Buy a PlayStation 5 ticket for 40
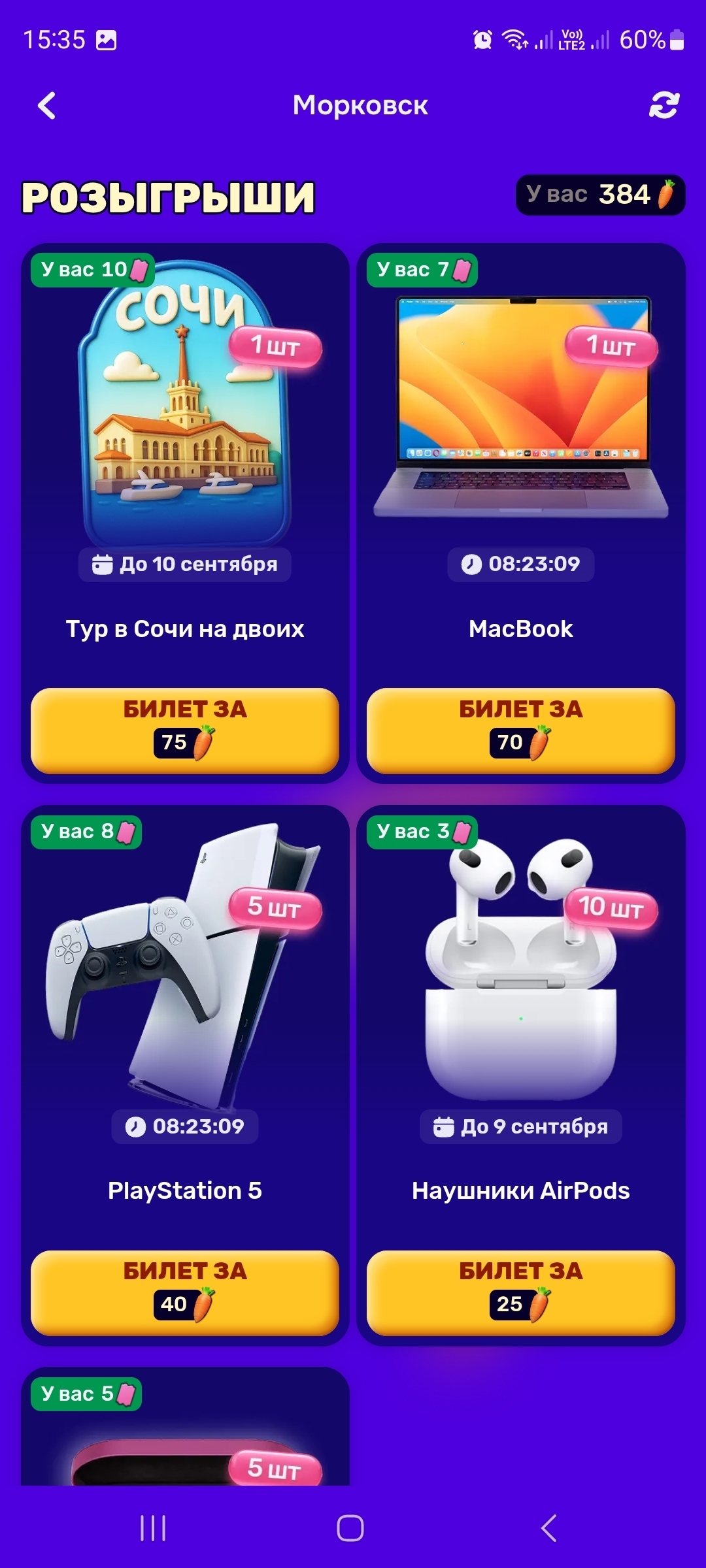This screenshot has width=706, height=1568. coord(185,1293)
